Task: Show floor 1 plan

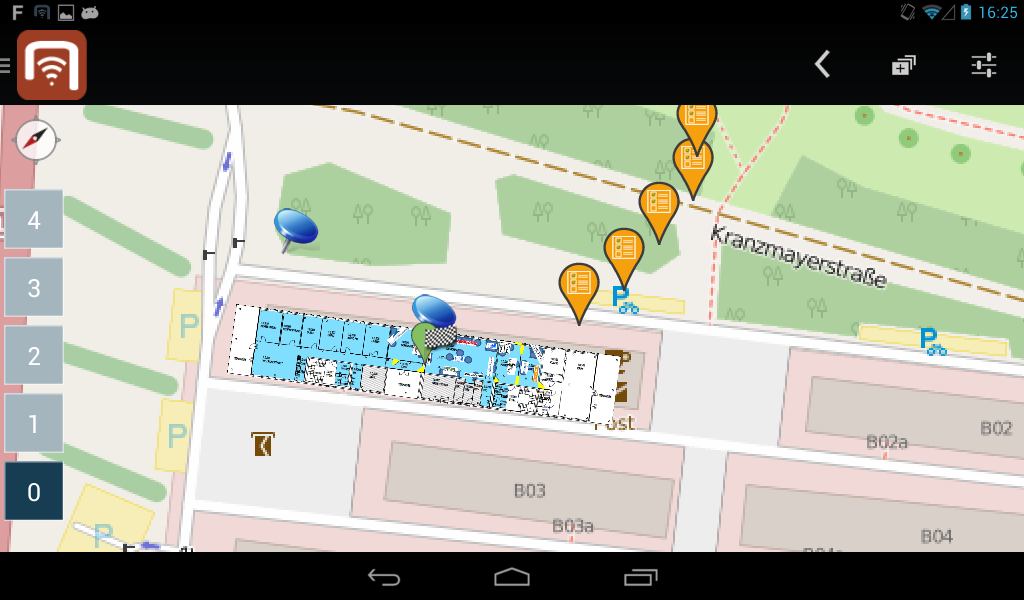Action: (34, 423)
